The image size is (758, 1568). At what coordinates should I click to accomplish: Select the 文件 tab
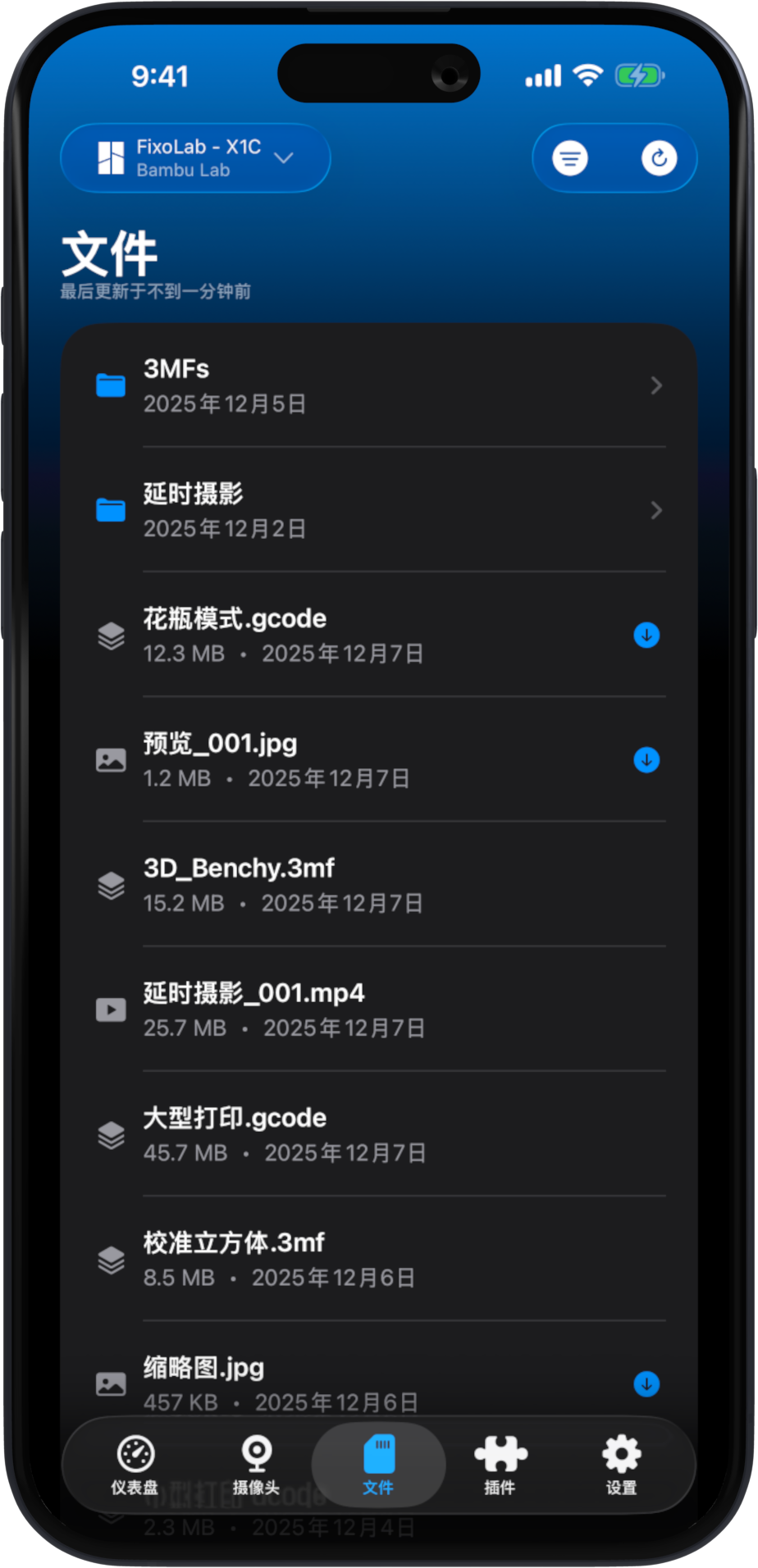378,1465
